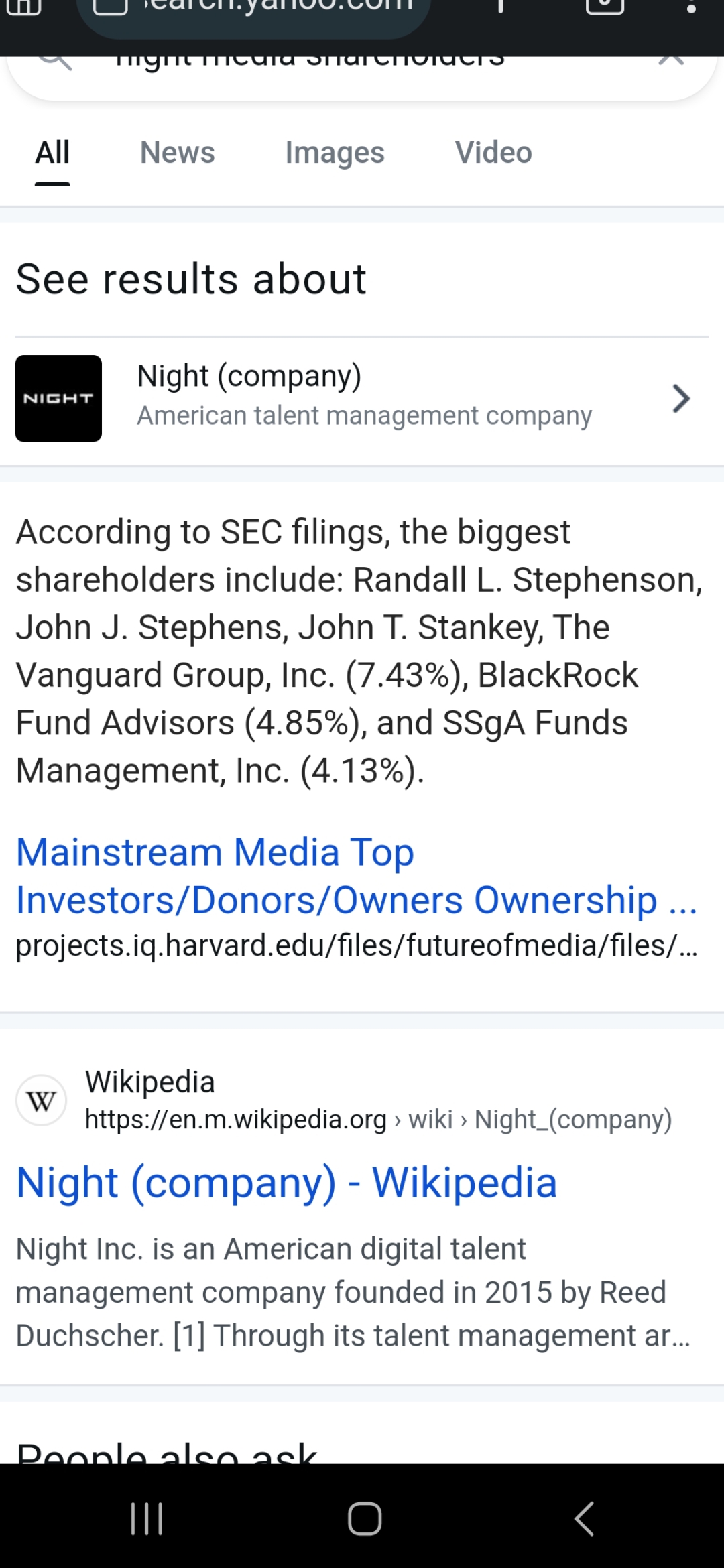Go to the browser home page
724x1568 pixels.
click(24, 7)
